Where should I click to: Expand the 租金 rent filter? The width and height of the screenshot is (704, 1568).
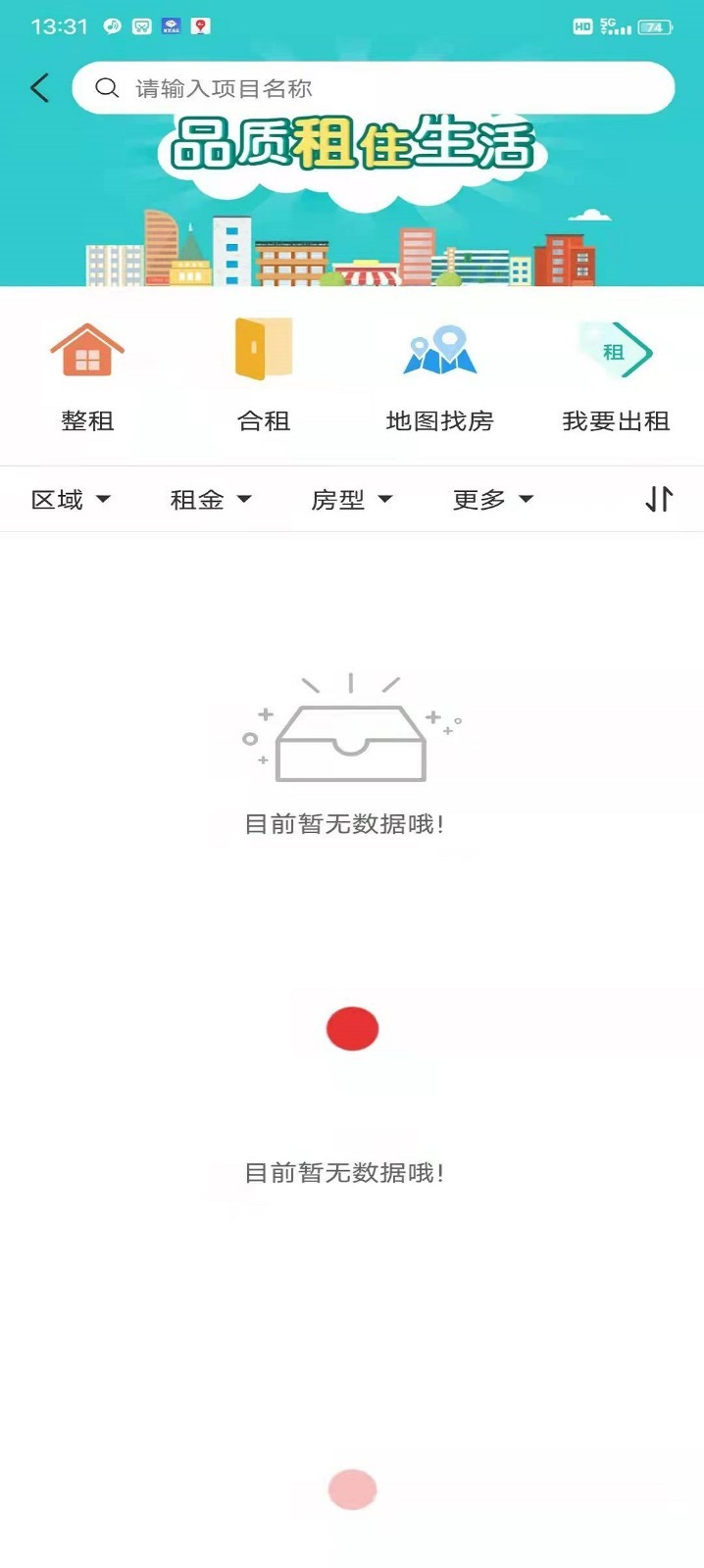(211, 500)
